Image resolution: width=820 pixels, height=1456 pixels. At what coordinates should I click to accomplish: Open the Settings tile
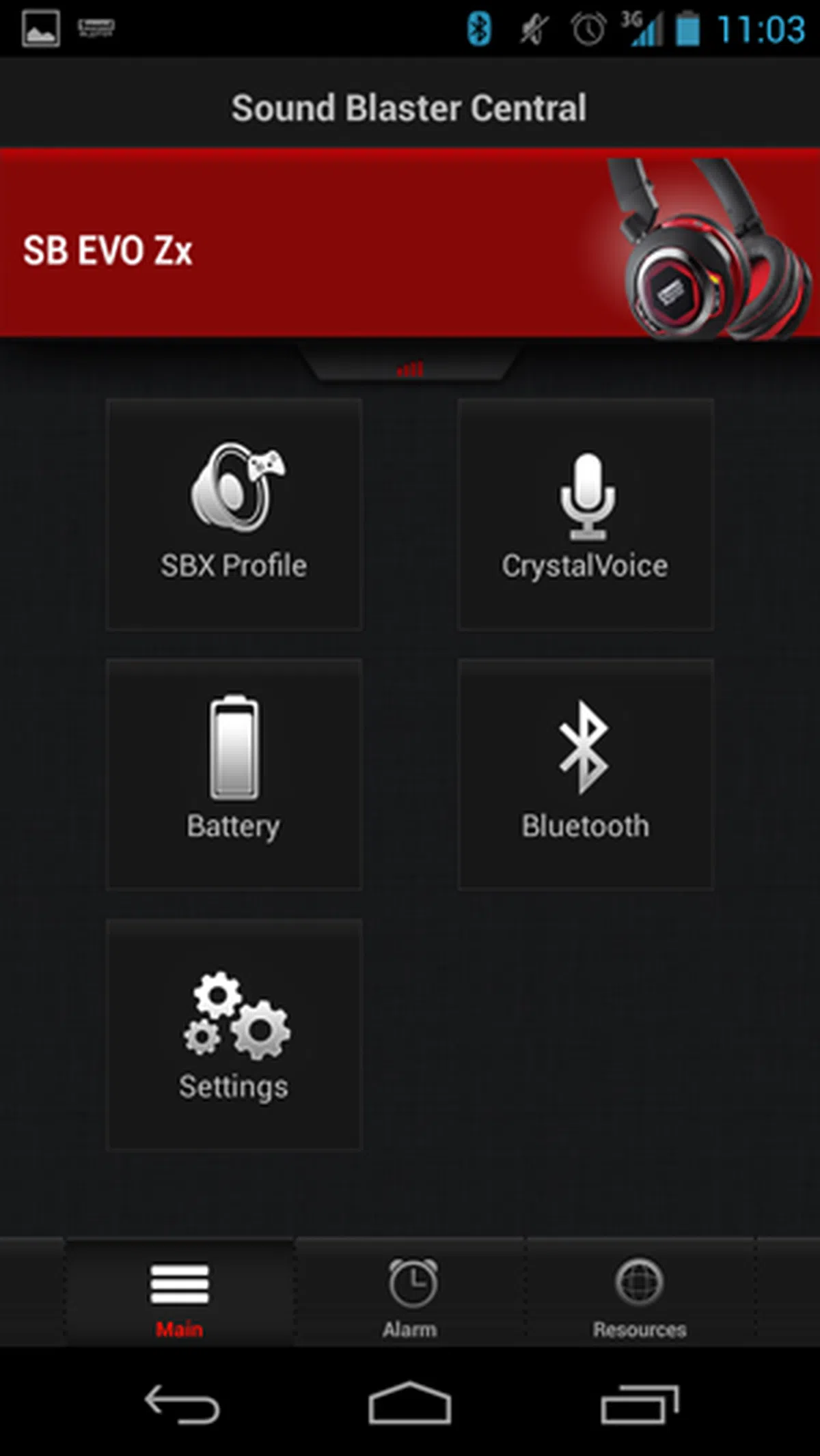click(234, 1034)
